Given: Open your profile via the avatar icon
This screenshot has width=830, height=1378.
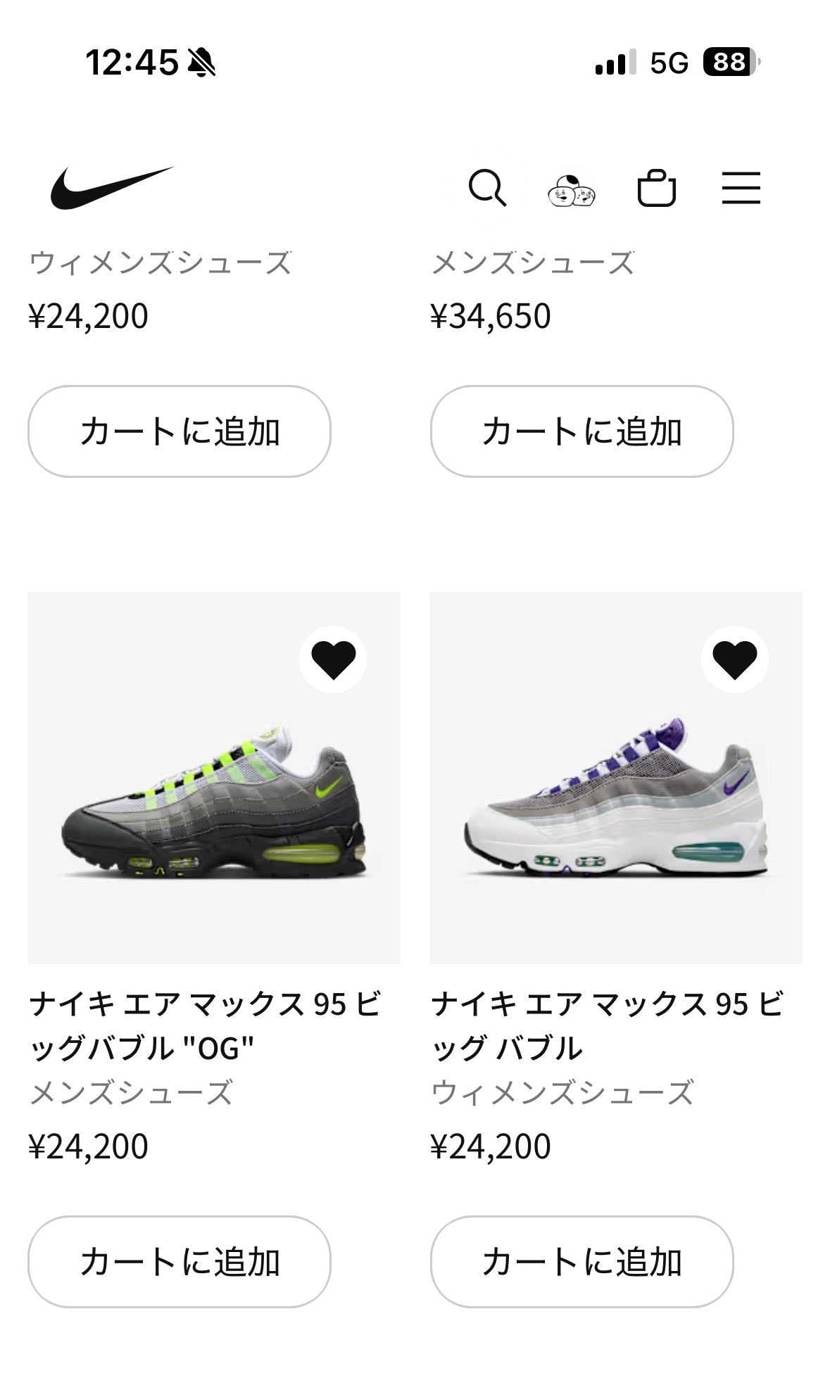Looking at the screenshot, I should tap(571, 190).
